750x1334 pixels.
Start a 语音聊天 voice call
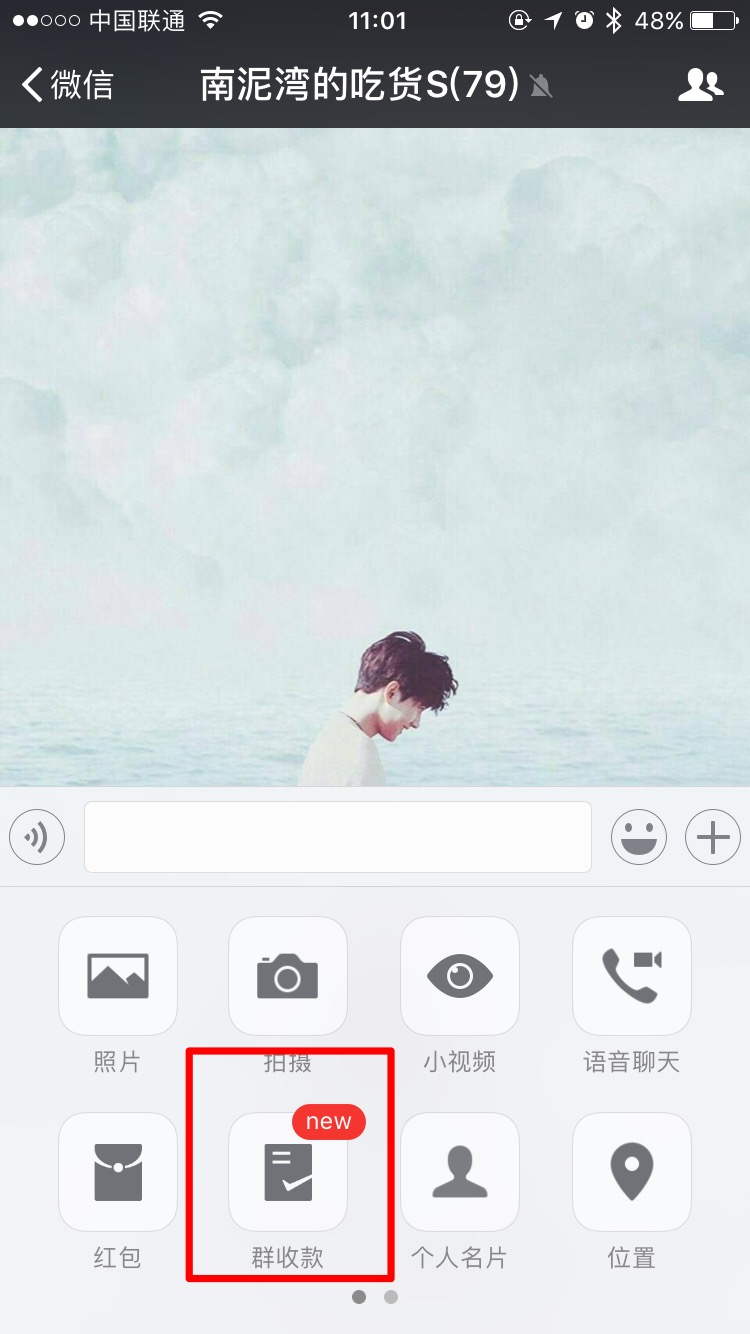[x=631, y=976]
